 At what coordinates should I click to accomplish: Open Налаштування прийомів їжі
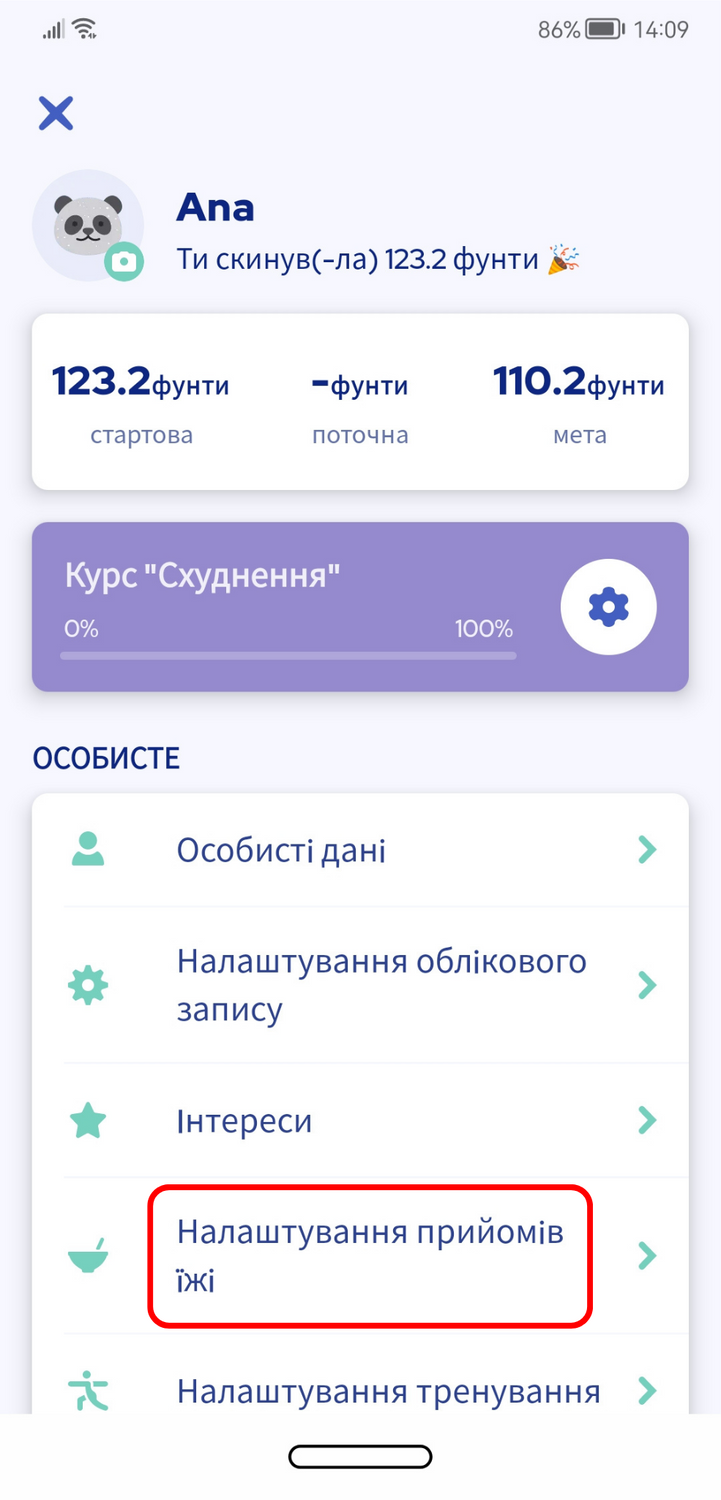360,1256
